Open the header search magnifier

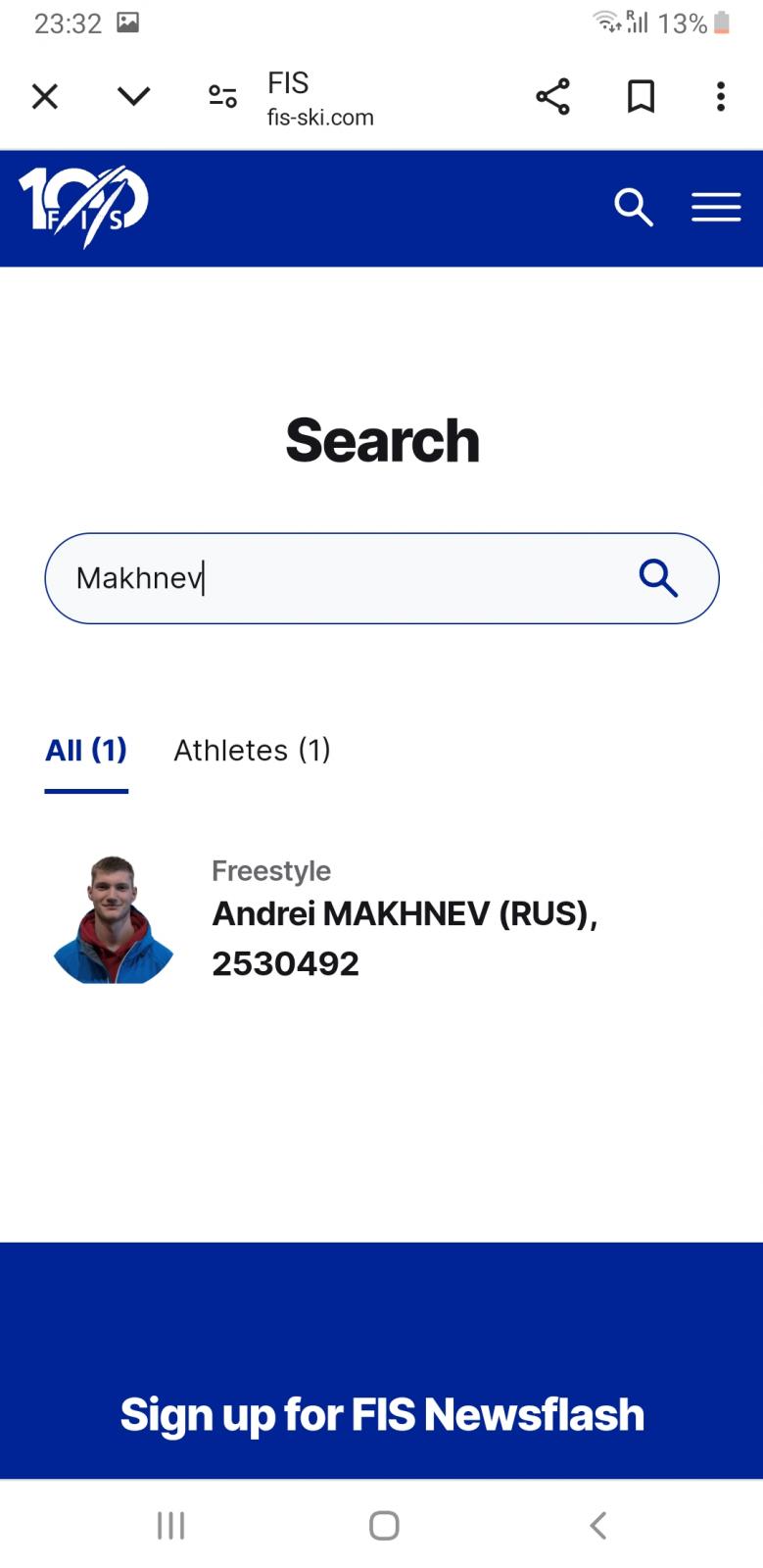[x=633, y=207]
